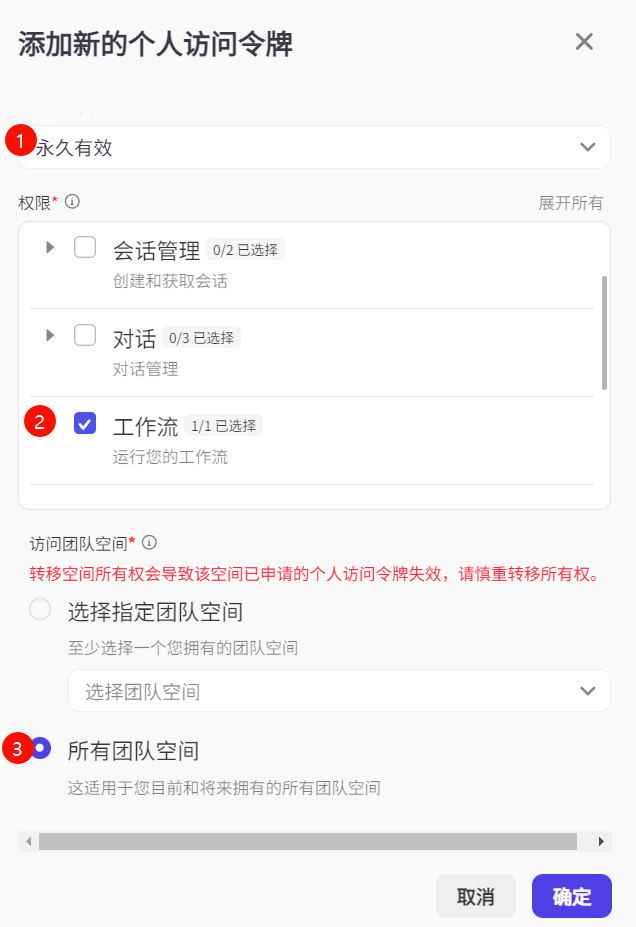This screenshot has height=927, width=636.
Task: Expand the 会话管理 permission group
Action: [50, 247]
